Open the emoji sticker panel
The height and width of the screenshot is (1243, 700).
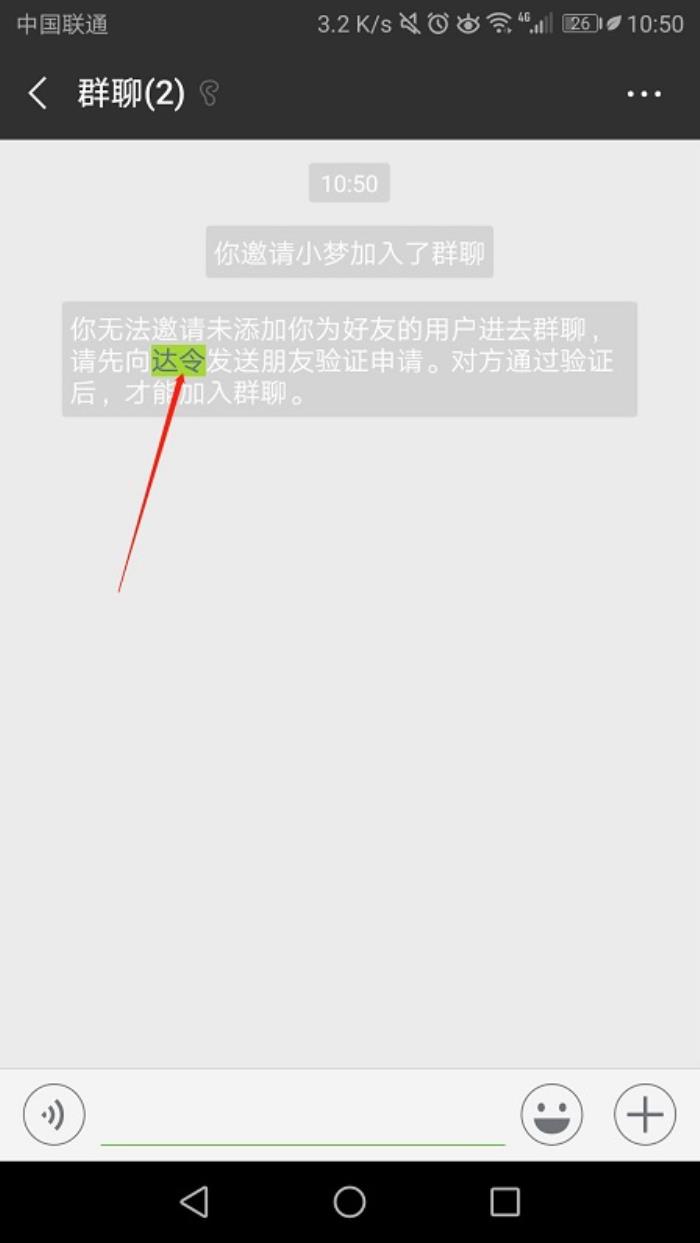coord(551,1114)
